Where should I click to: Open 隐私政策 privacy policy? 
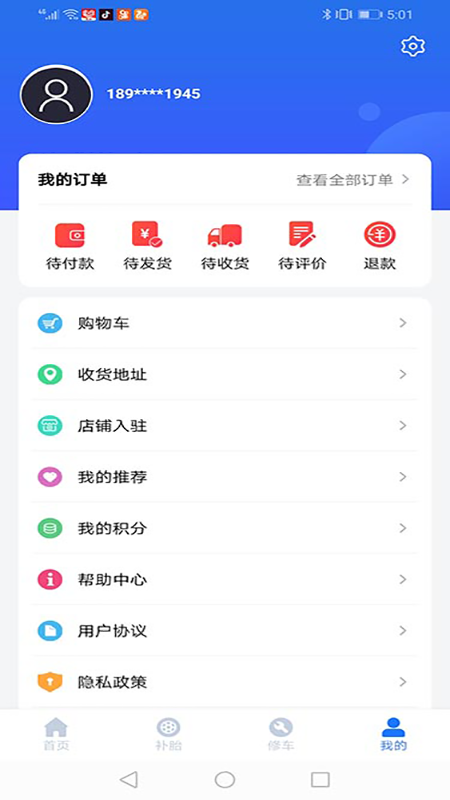(225, 682)
